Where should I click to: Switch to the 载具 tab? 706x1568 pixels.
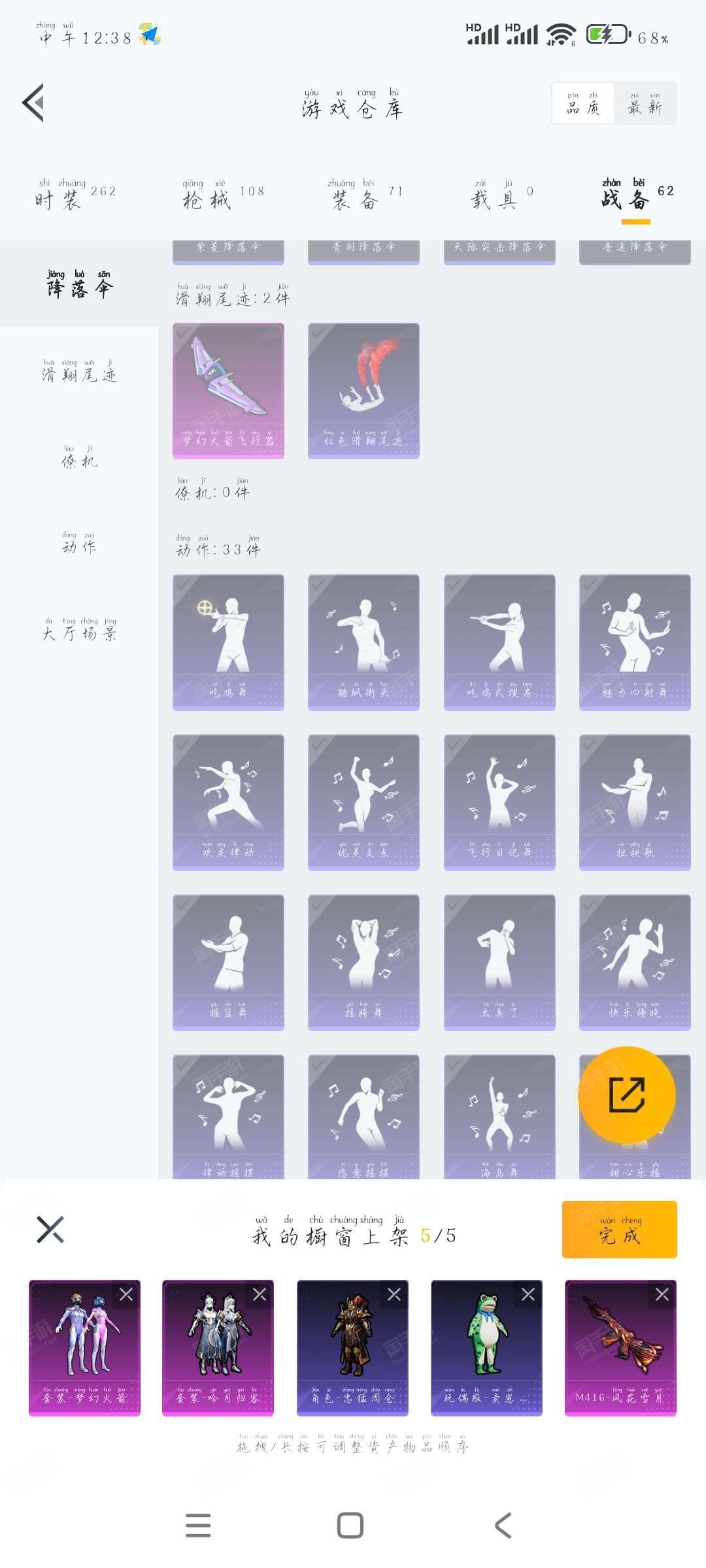coord(501,194)
